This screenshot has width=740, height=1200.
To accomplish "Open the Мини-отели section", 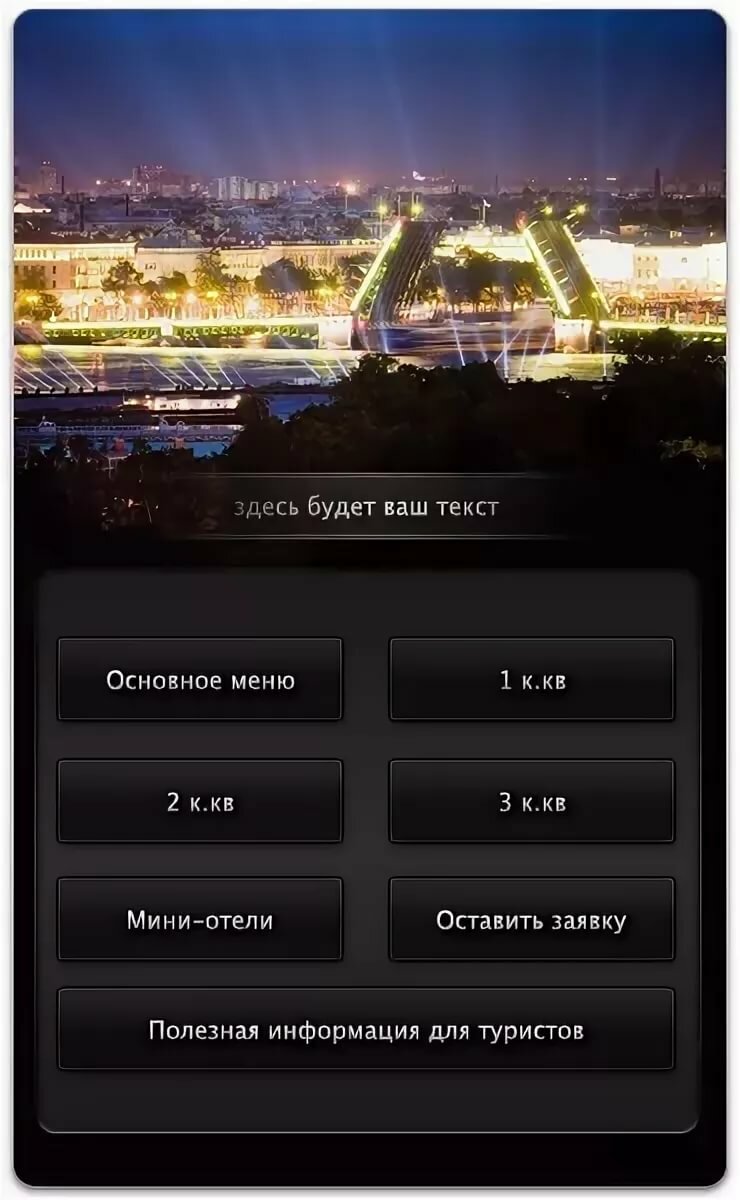I will pos(200,920).
